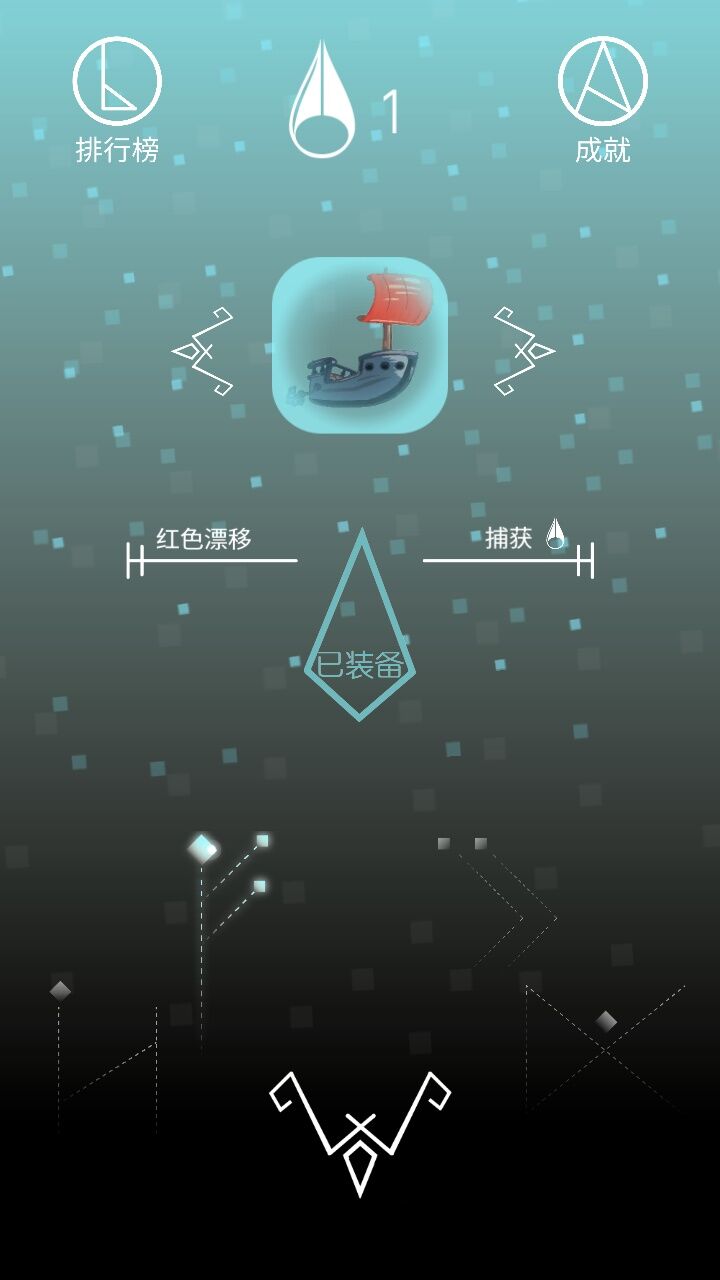Click the dark diamond rune bottom right
The width and height of the screenshot is (720, 1280).
pyautogui.click(x=605, y=1022)
